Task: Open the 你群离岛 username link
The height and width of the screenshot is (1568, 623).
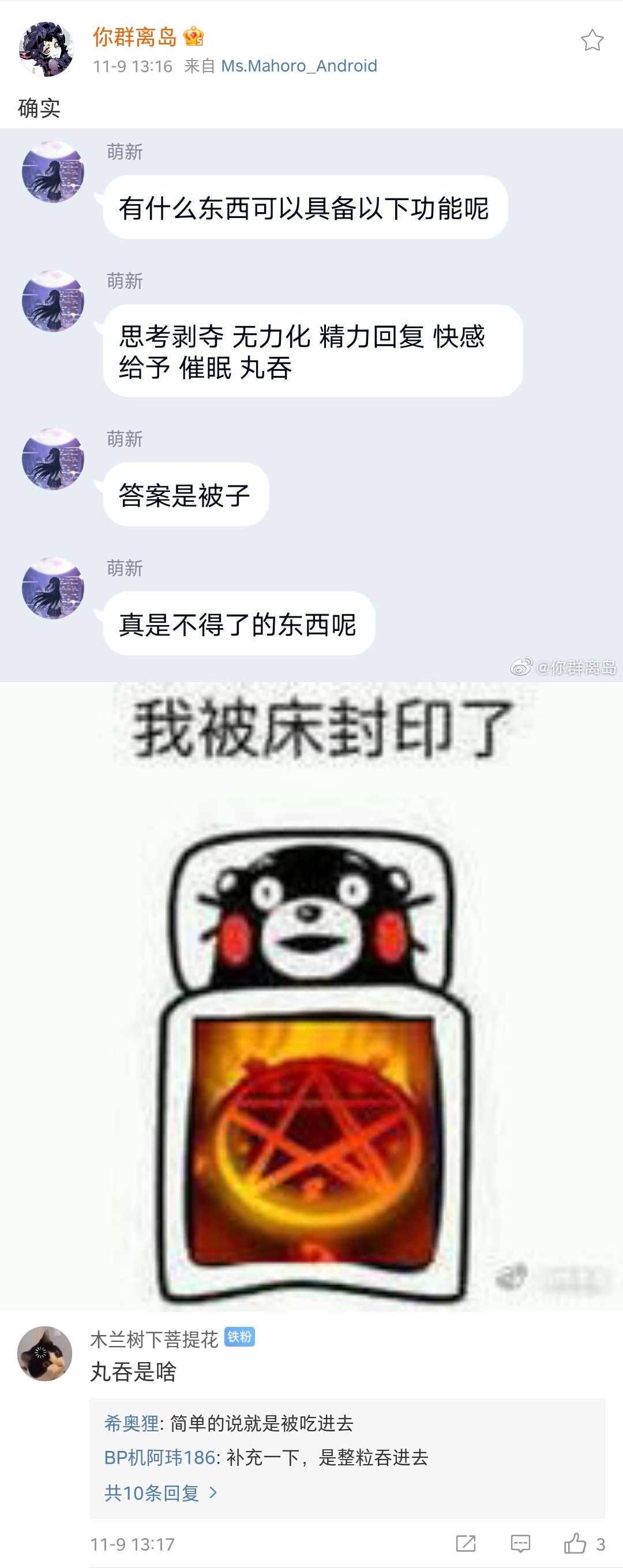Action: coord(134,37)
